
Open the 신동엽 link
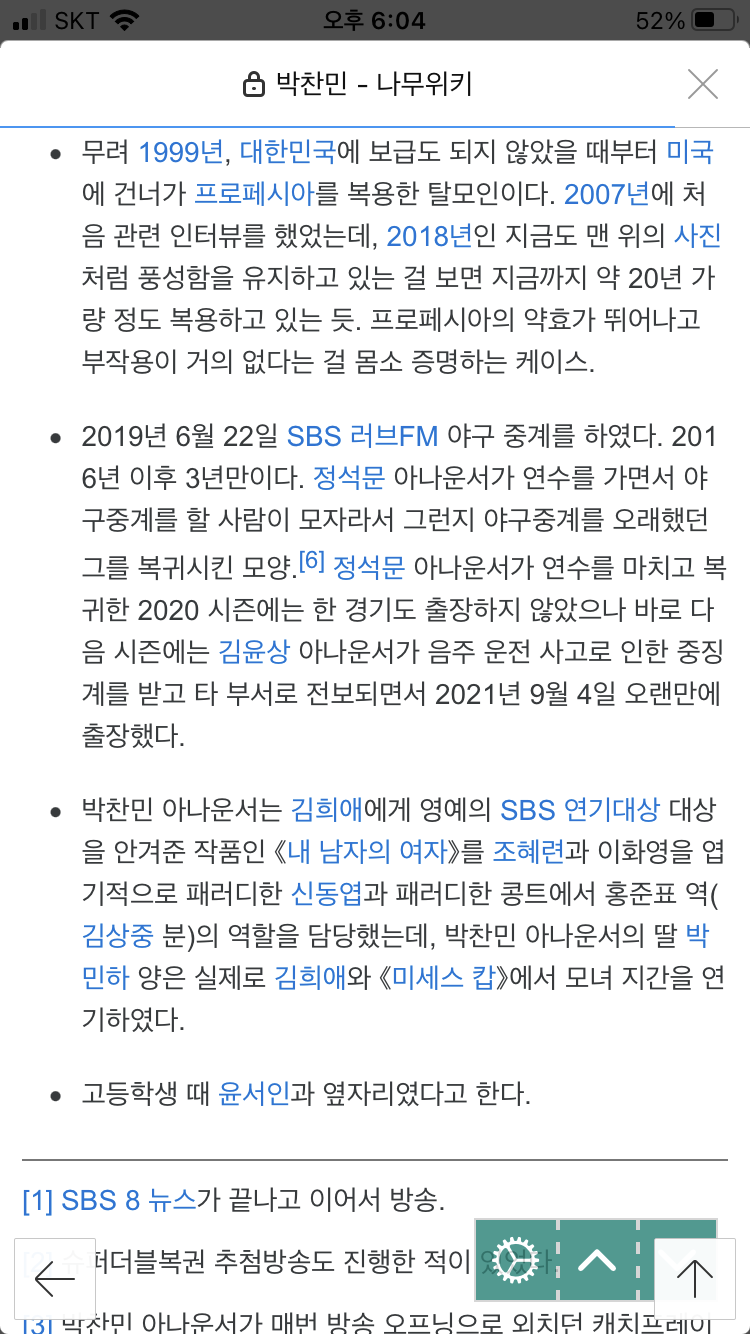(327, 893)
